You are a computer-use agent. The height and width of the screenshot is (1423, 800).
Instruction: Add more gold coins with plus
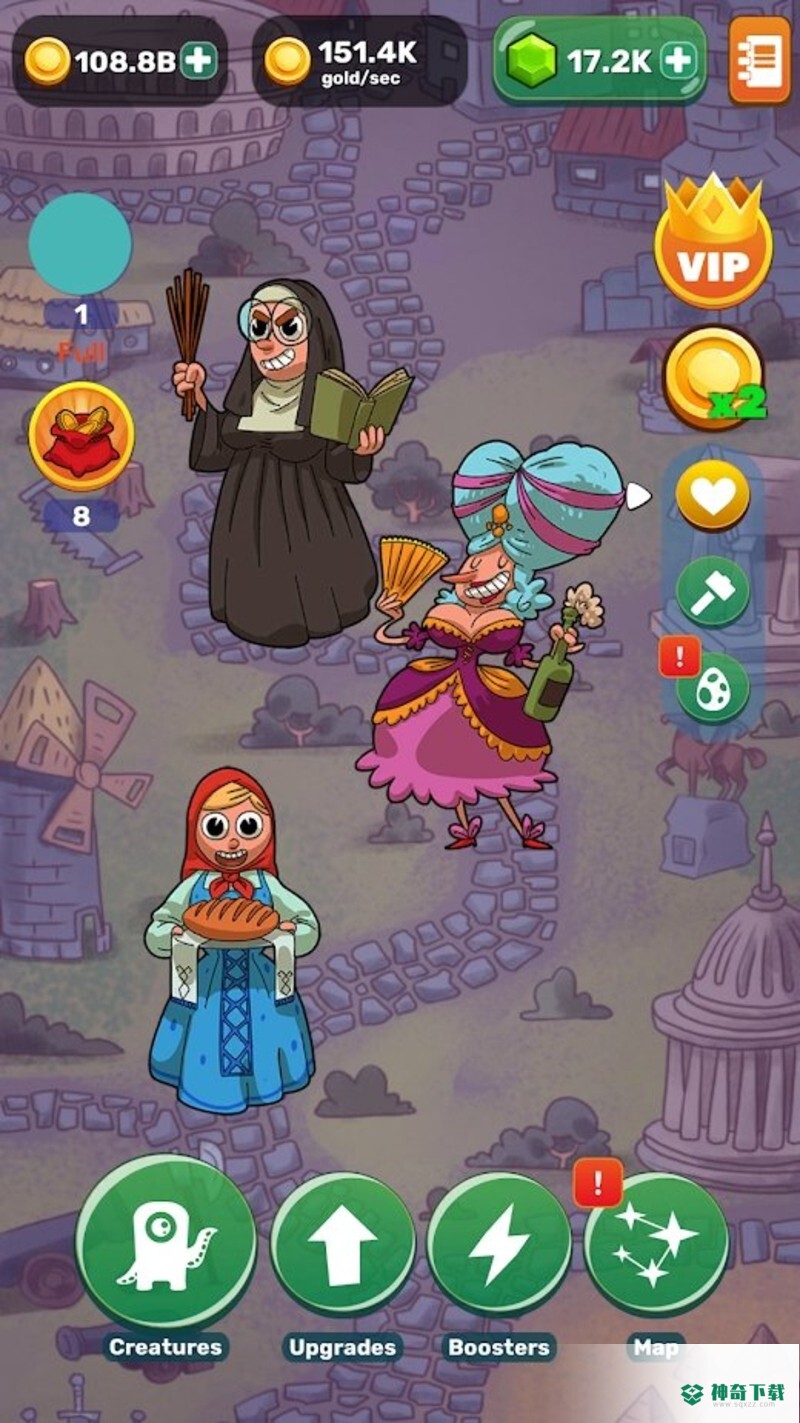coord(199,62)
